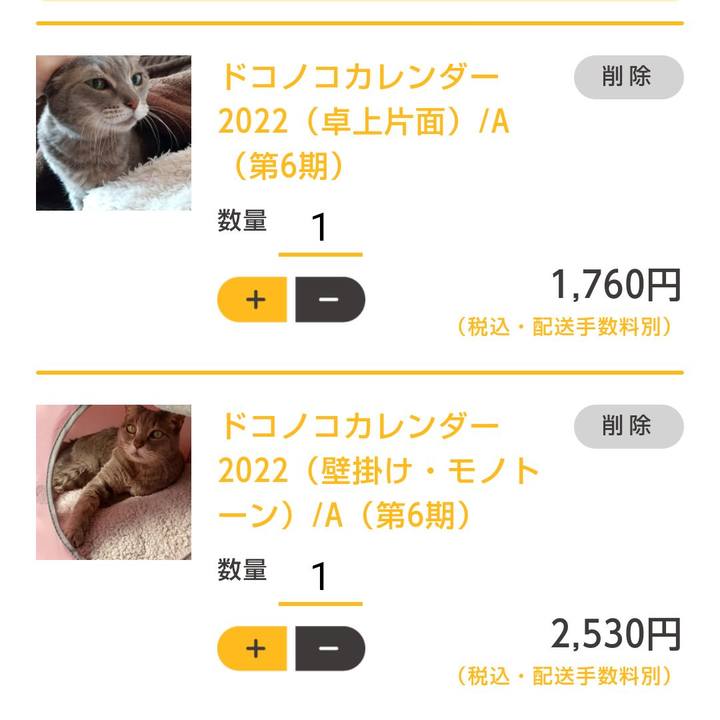Remove the 壁掛け・モノトーン calendar with 削除
The width and height of the screenshot is (720, 720).
pyautogui.click(x=628, y=427)
